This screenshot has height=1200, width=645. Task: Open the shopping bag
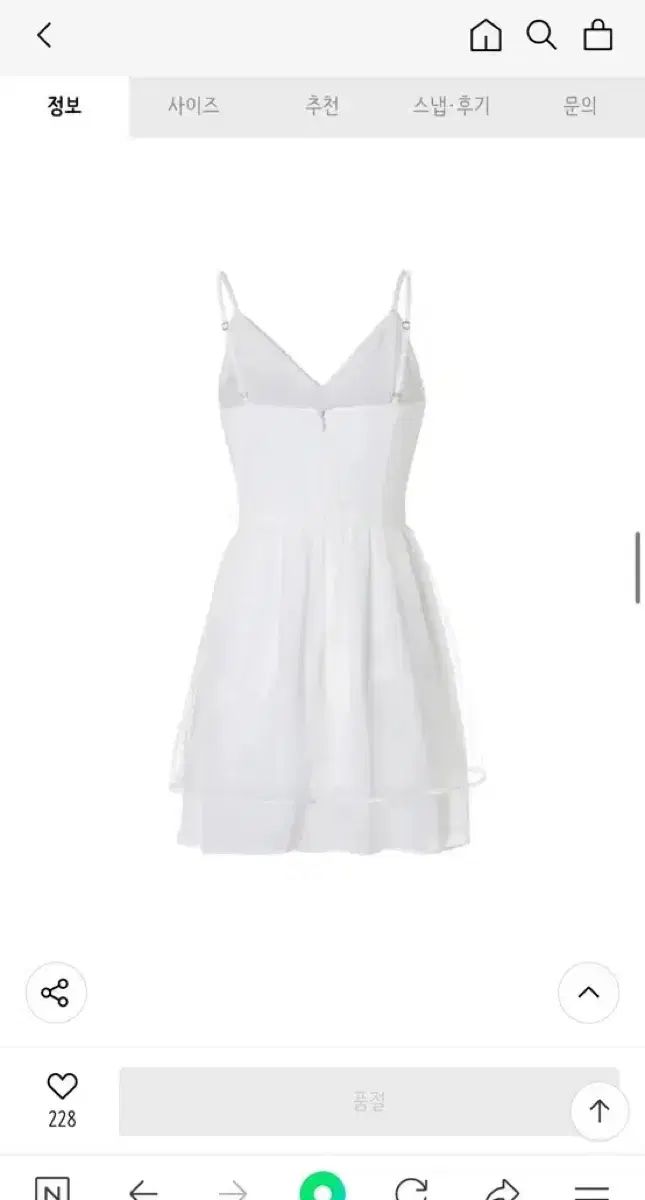[598, 36]
